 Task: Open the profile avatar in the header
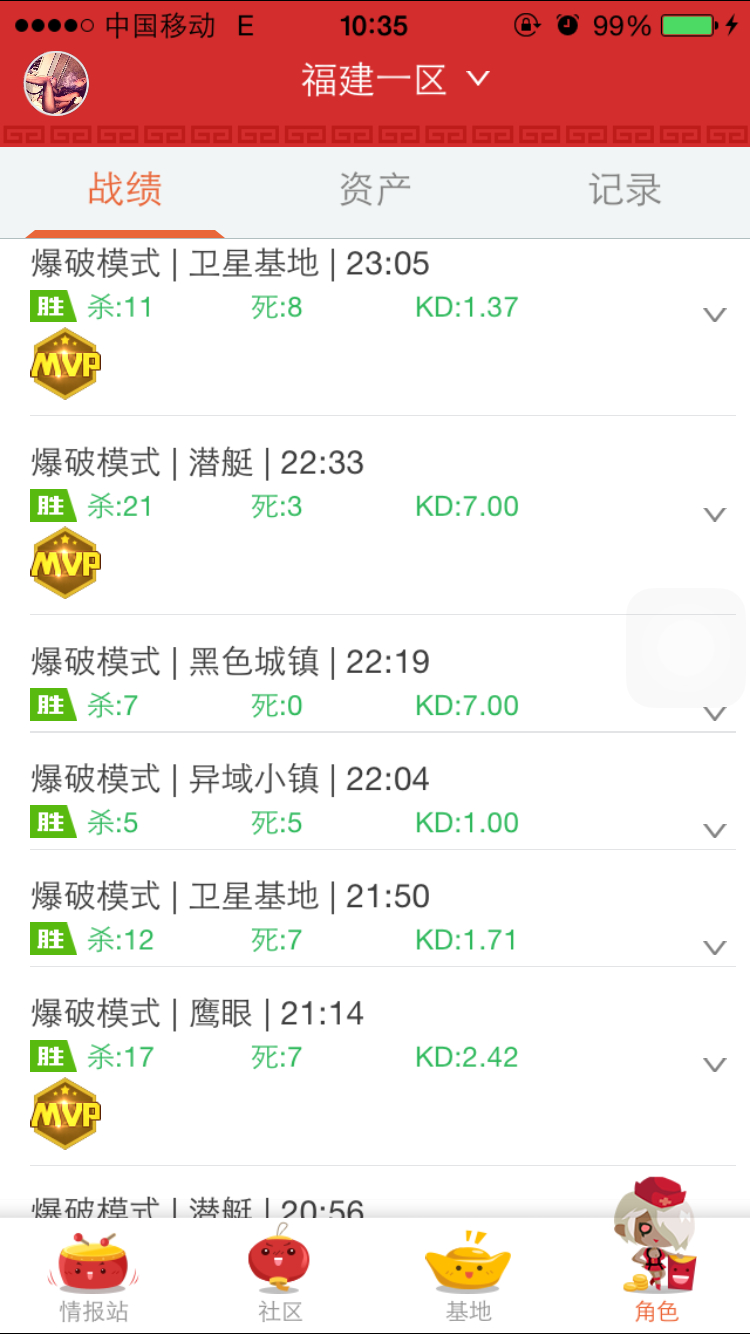point(56,83)
